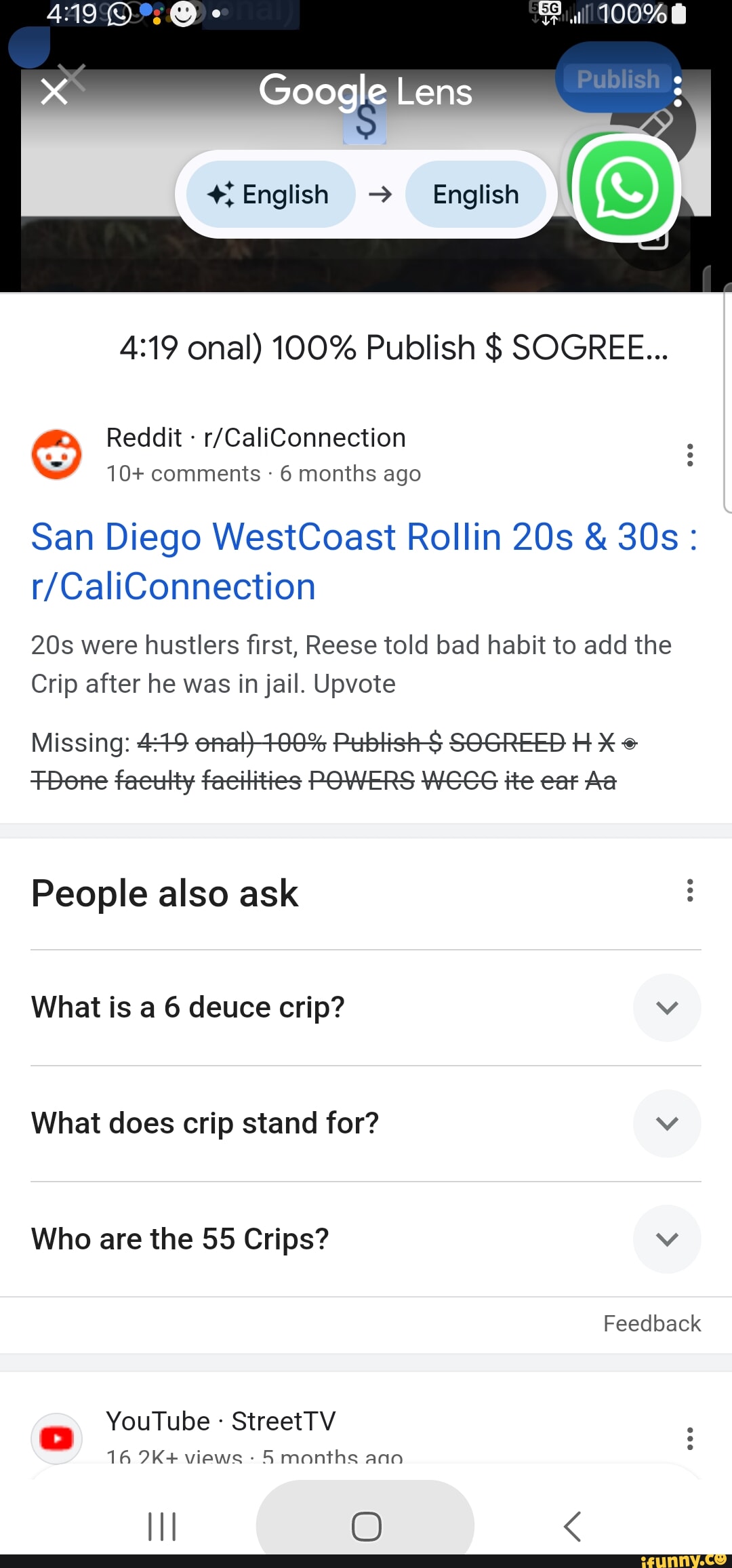Open People also ask options menu
732x1568 pixels.
[690, 890]
